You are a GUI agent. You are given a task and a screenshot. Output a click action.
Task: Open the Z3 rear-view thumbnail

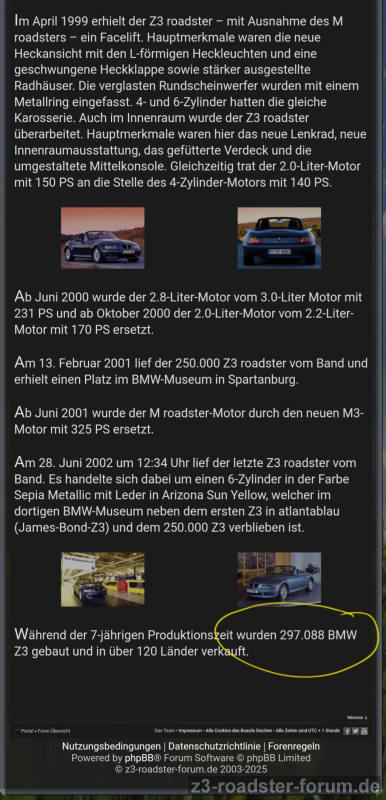279,238
